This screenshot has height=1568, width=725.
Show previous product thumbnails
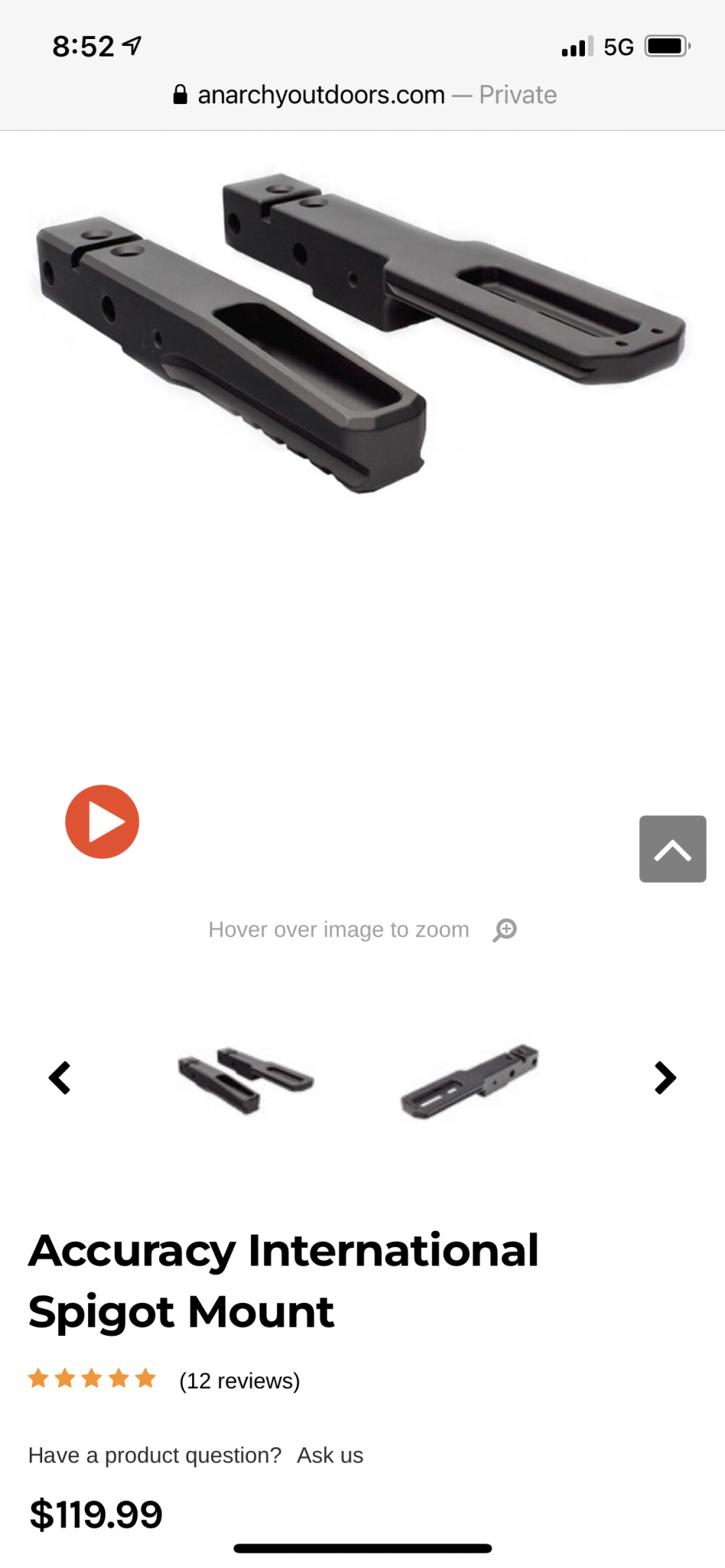pos(60,1078)
